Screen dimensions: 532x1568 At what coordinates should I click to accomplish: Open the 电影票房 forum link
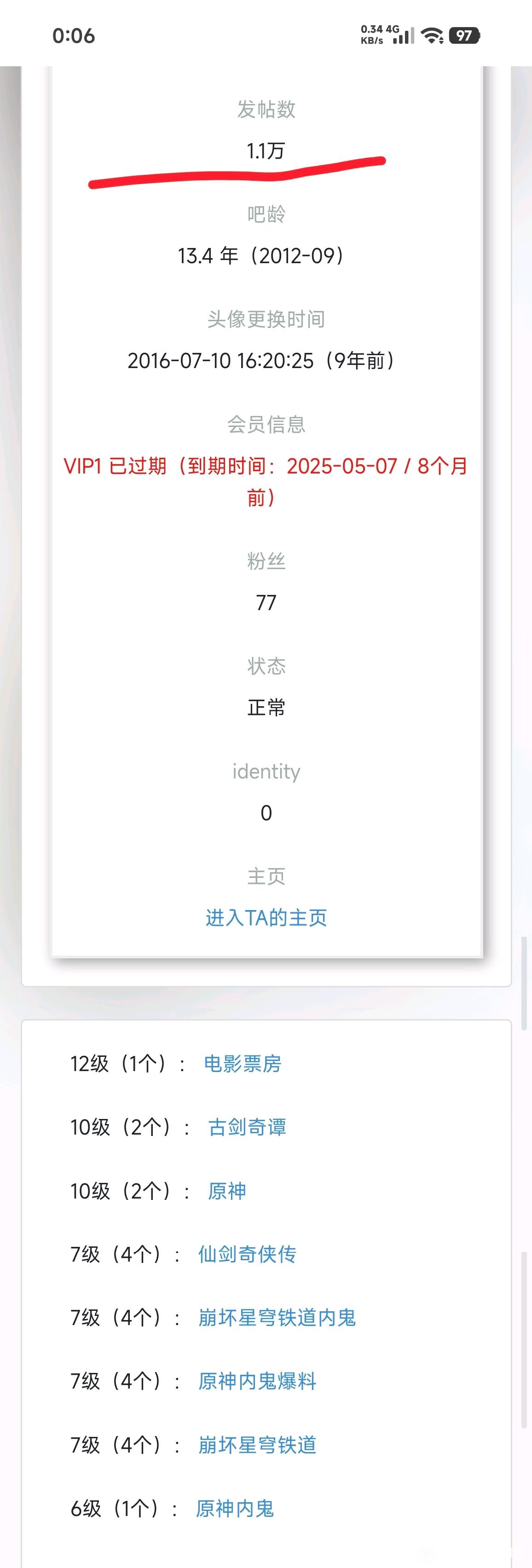click(242, 1063)
